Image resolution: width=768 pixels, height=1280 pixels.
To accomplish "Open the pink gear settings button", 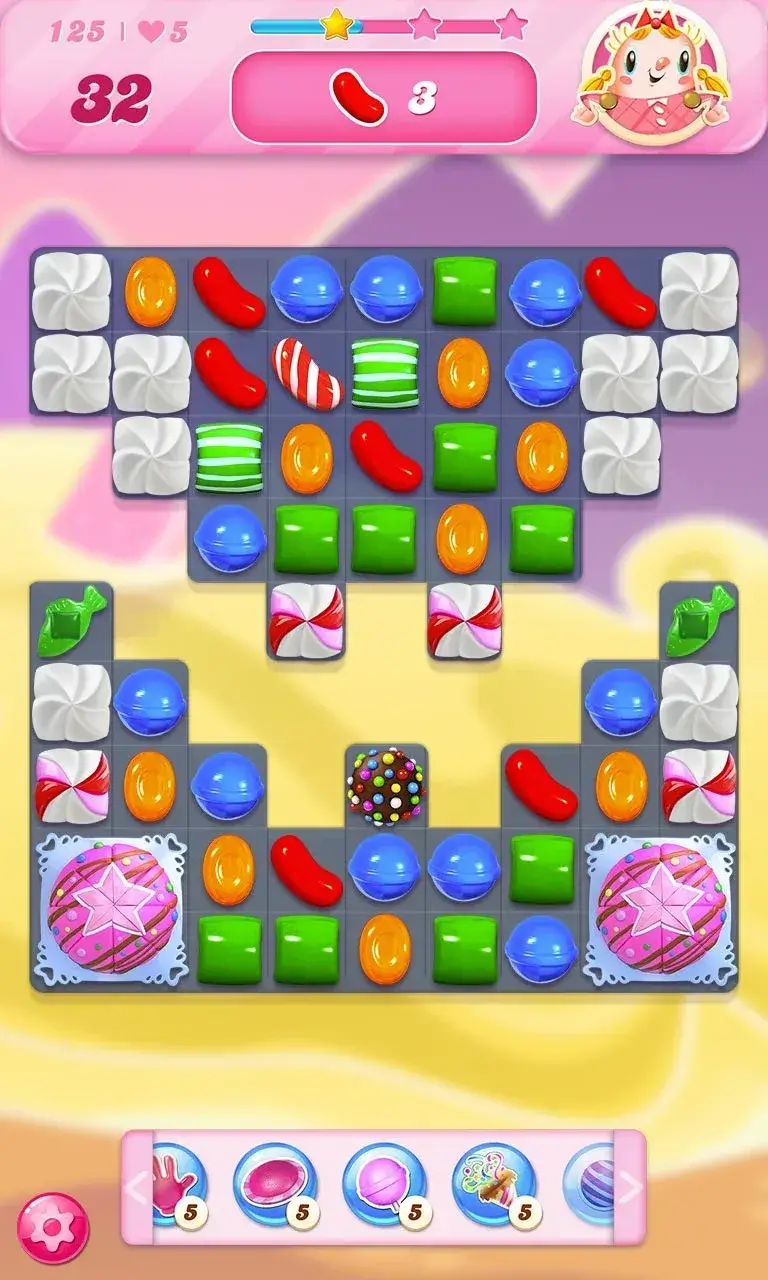I will click(52, 1227).
